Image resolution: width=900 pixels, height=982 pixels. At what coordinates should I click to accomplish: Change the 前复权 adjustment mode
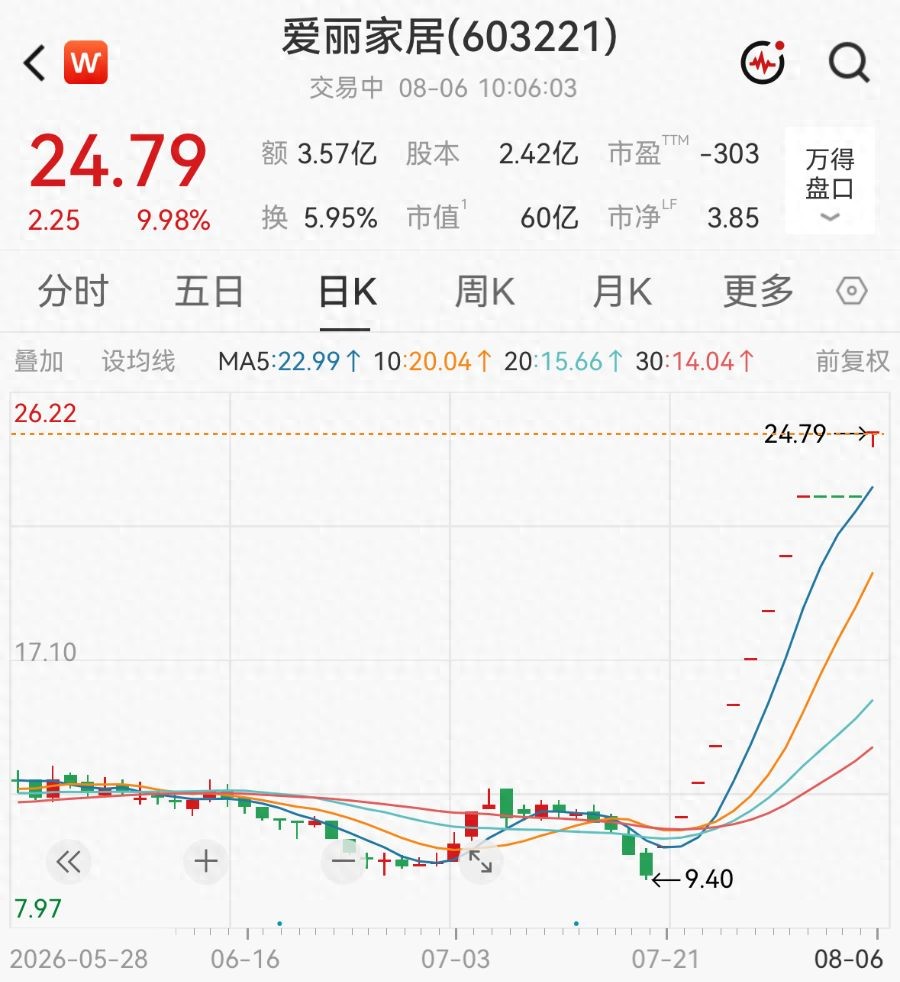pos(852,361)
